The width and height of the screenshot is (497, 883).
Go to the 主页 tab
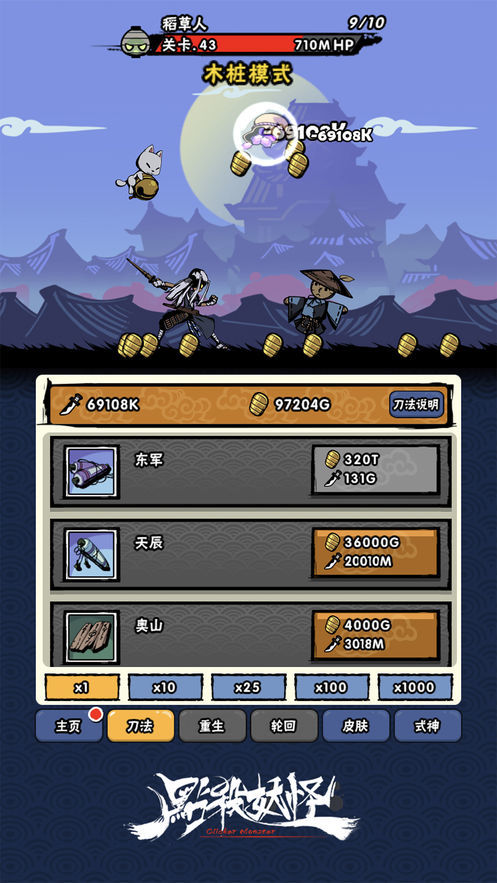(x=68, y=726)
